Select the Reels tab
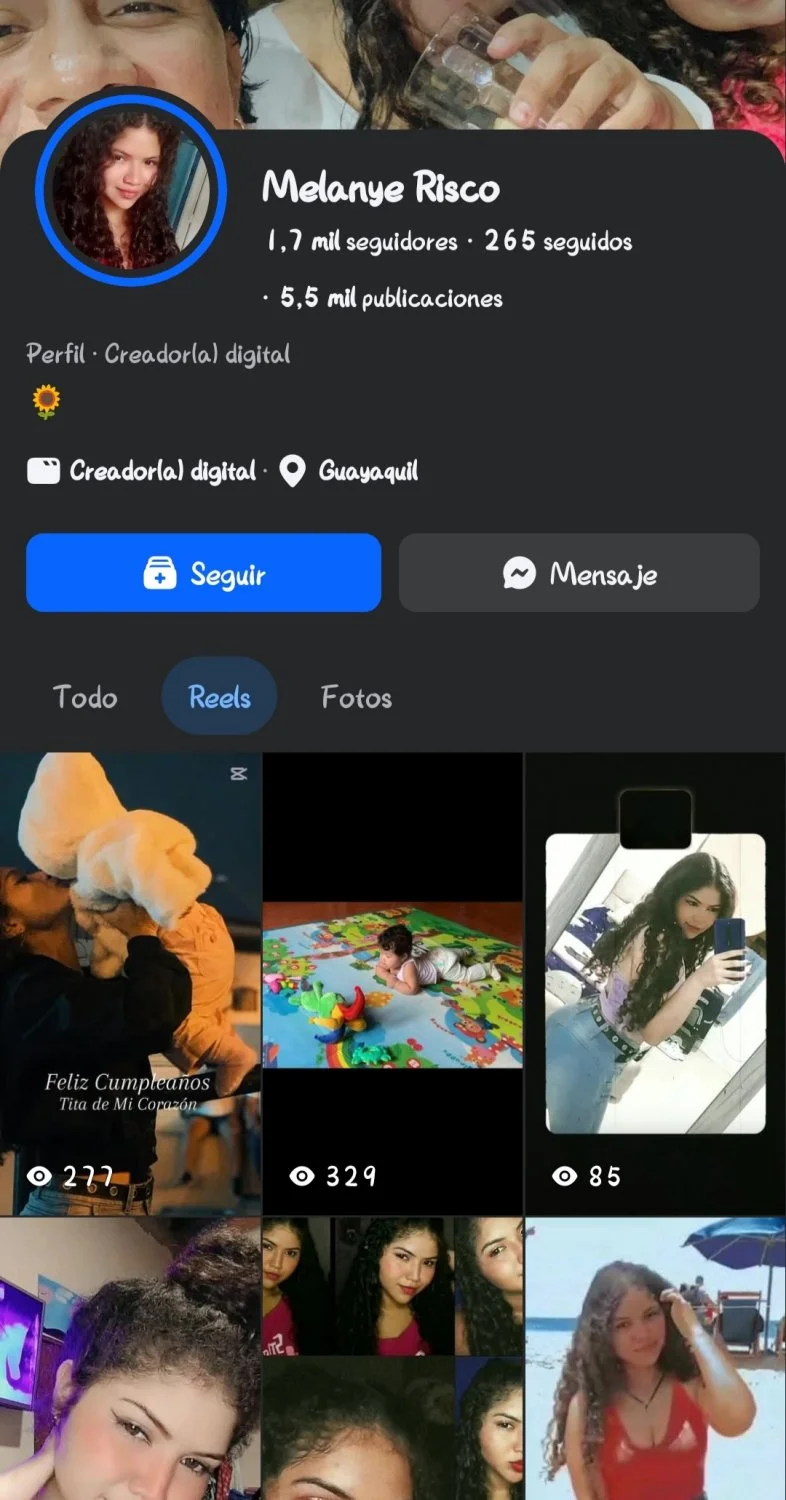Viewport: 786px width, 1500px height. (220, 697)
